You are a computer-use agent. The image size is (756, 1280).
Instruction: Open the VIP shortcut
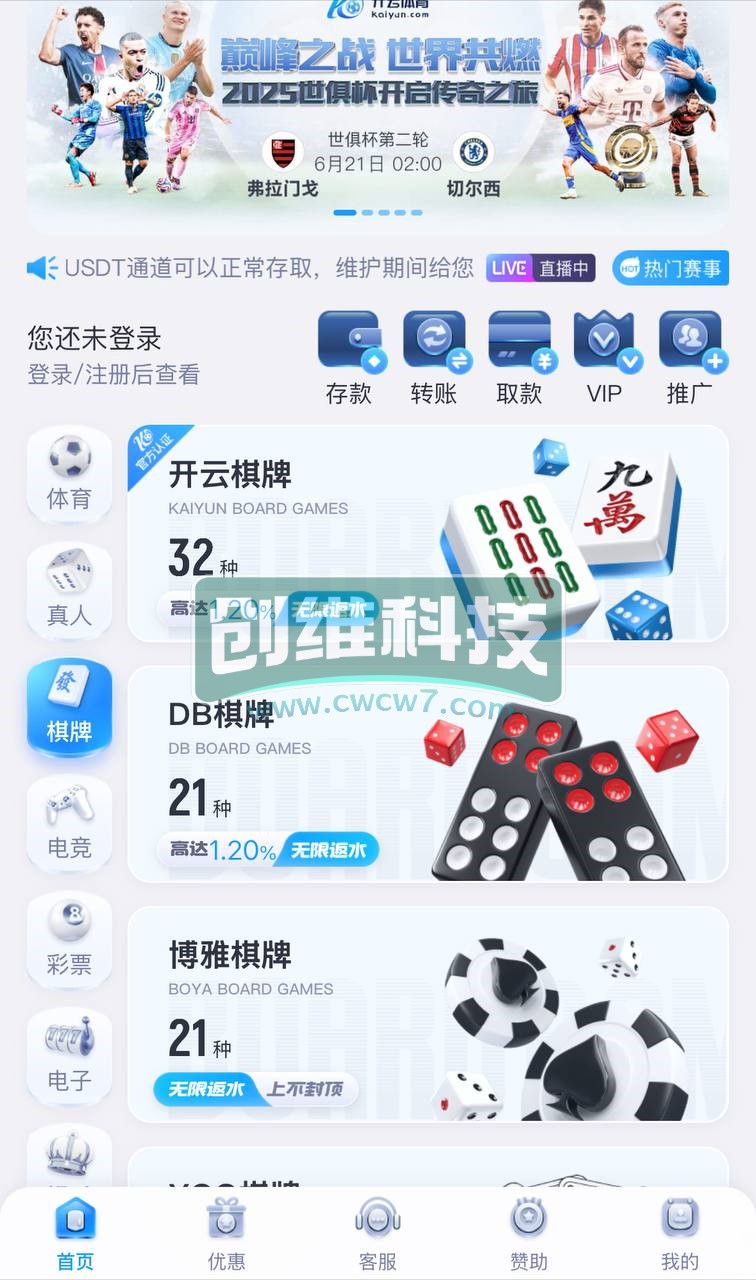[x=604, y=358]
